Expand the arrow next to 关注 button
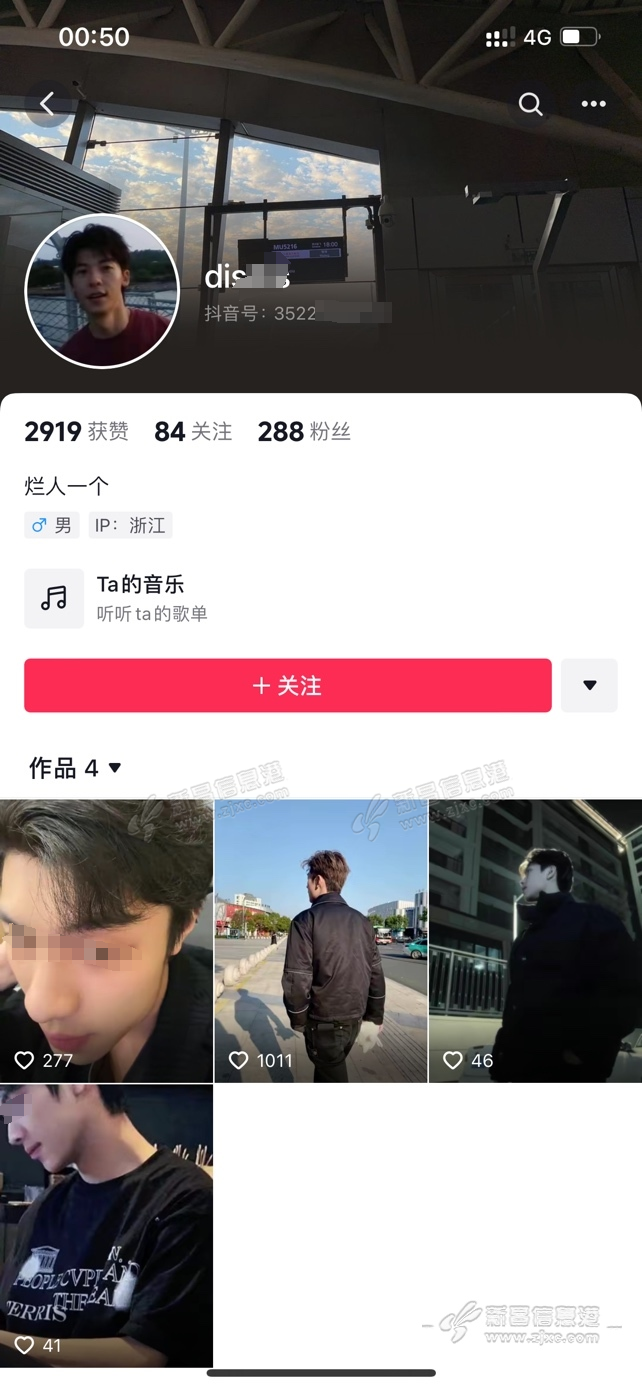The height and width of the screenshot is (1389, 642). (589, 686)
